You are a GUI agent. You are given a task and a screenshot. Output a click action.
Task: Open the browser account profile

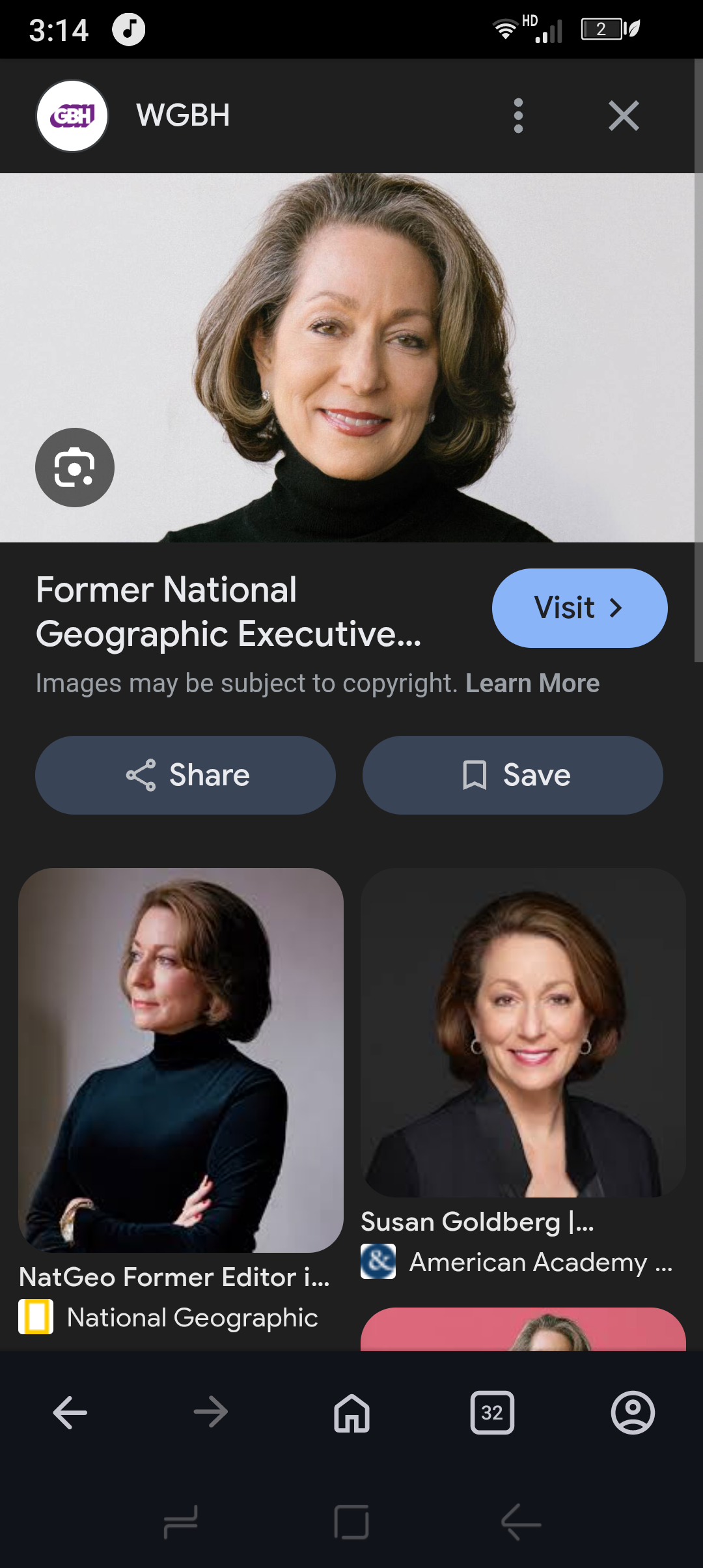point(633,1412)
